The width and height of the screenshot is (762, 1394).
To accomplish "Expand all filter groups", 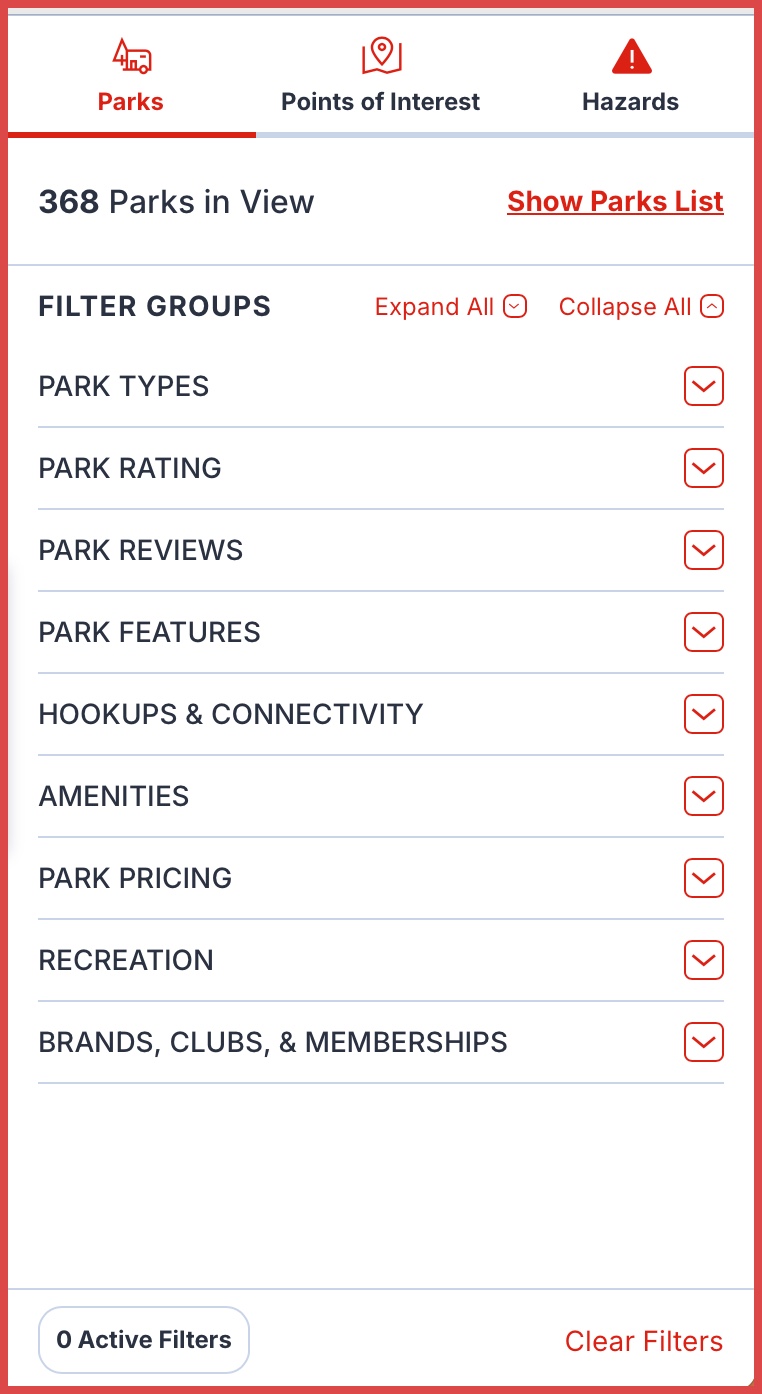I will pyautogui.click(x=451, y=307).
